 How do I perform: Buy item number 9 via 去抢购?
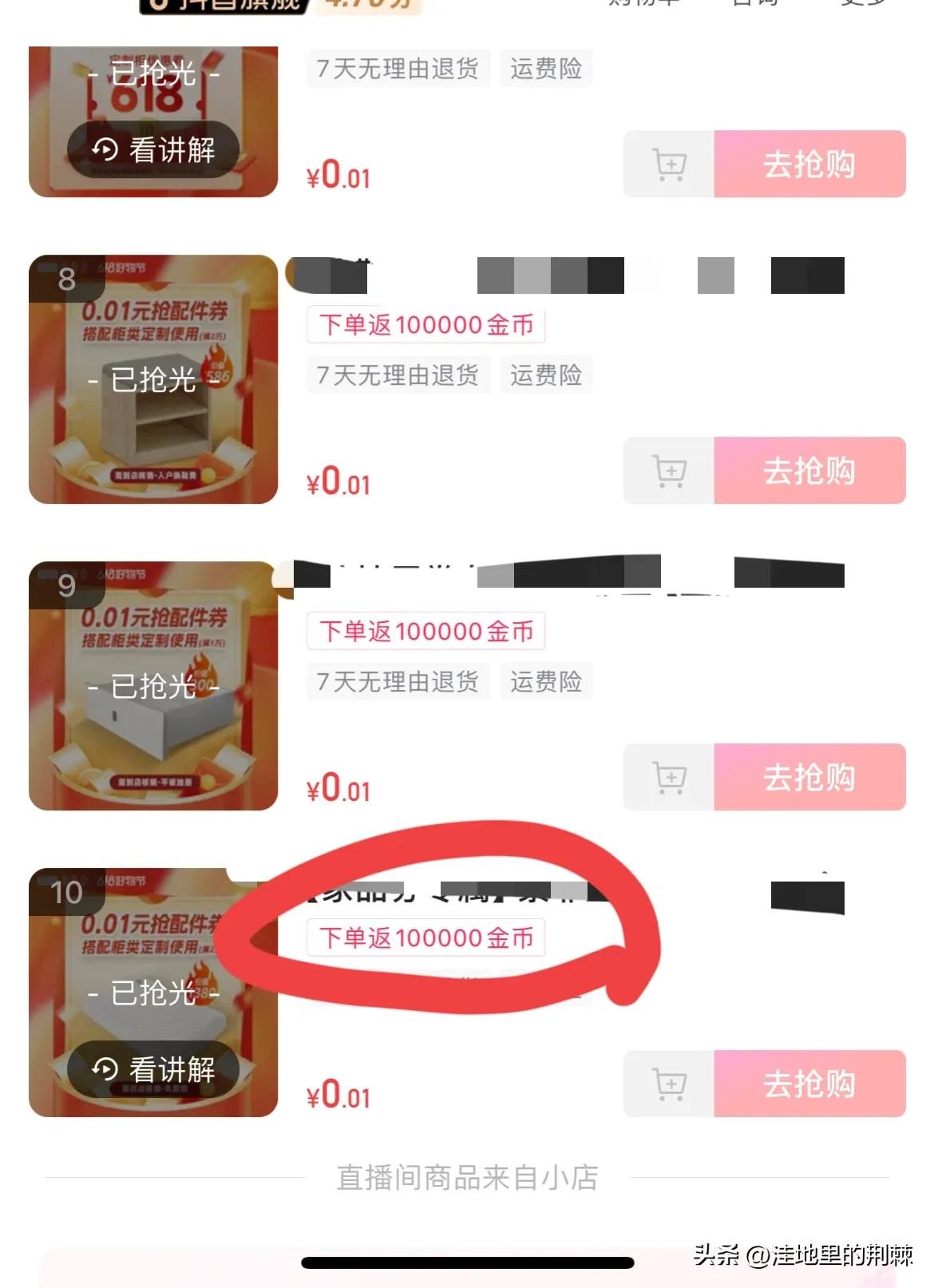point(809,777)
